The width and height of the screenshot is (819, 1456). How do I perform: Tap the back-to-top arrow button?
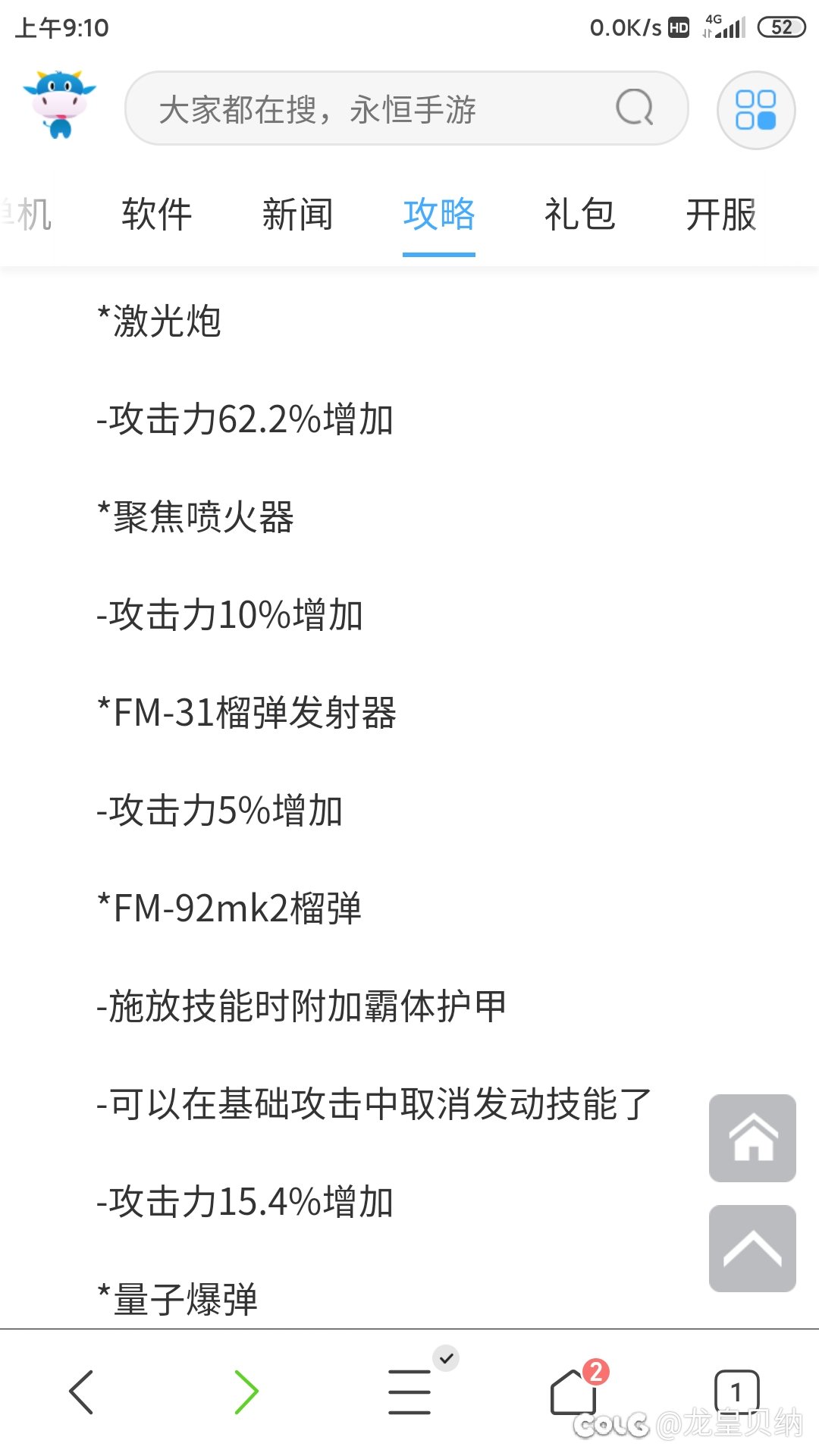point(752,1248)
